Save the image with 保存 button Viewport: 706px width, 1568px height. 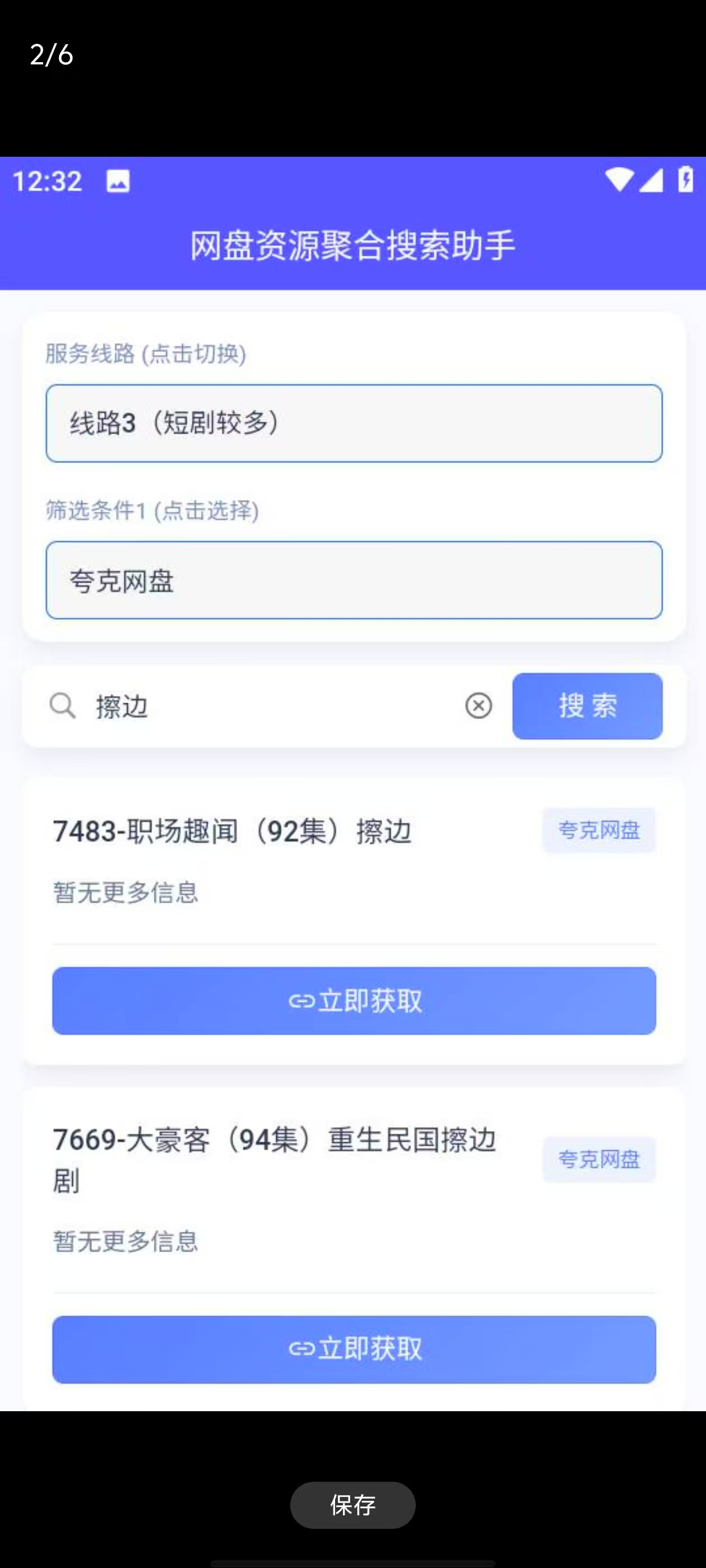point(352,1505)
